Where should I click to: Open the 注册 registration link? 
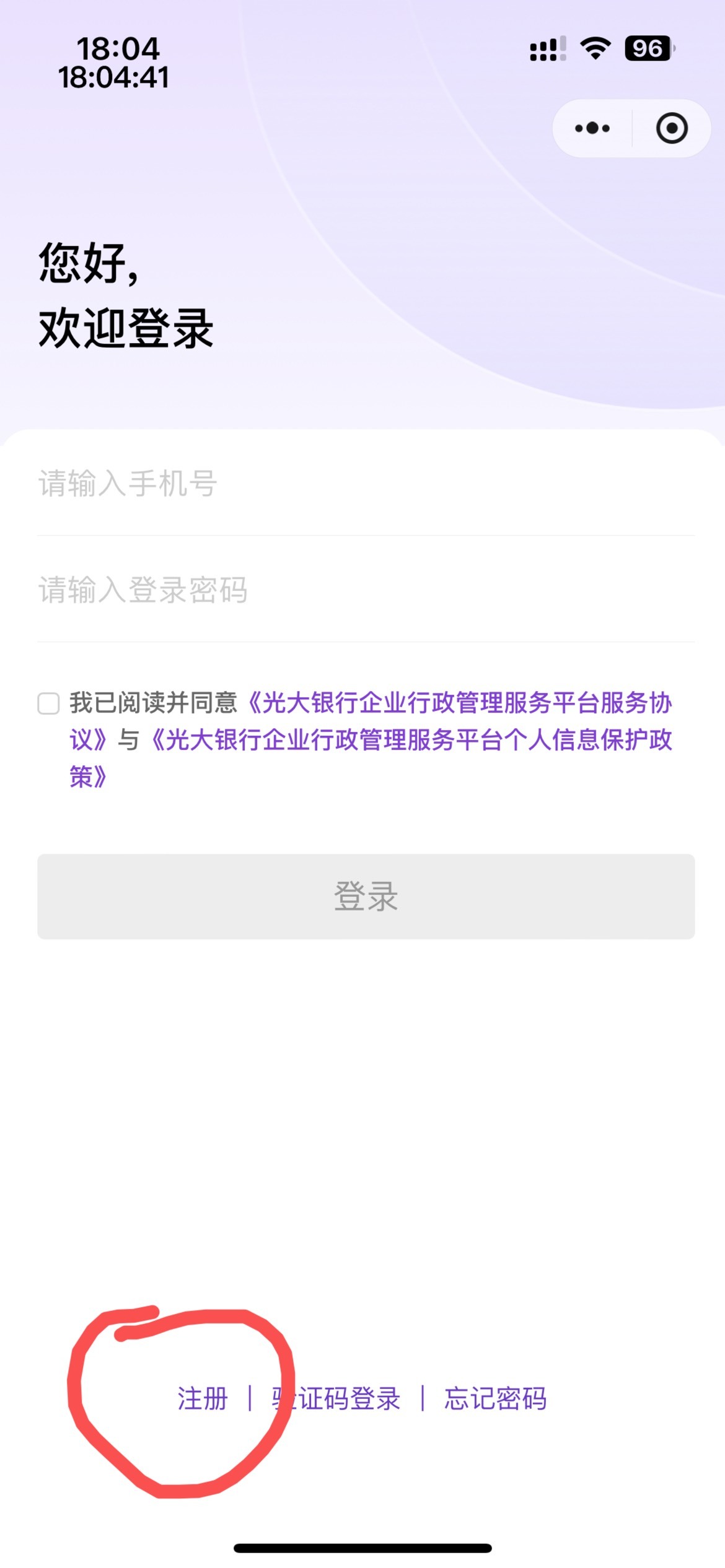pos(203,1399)
